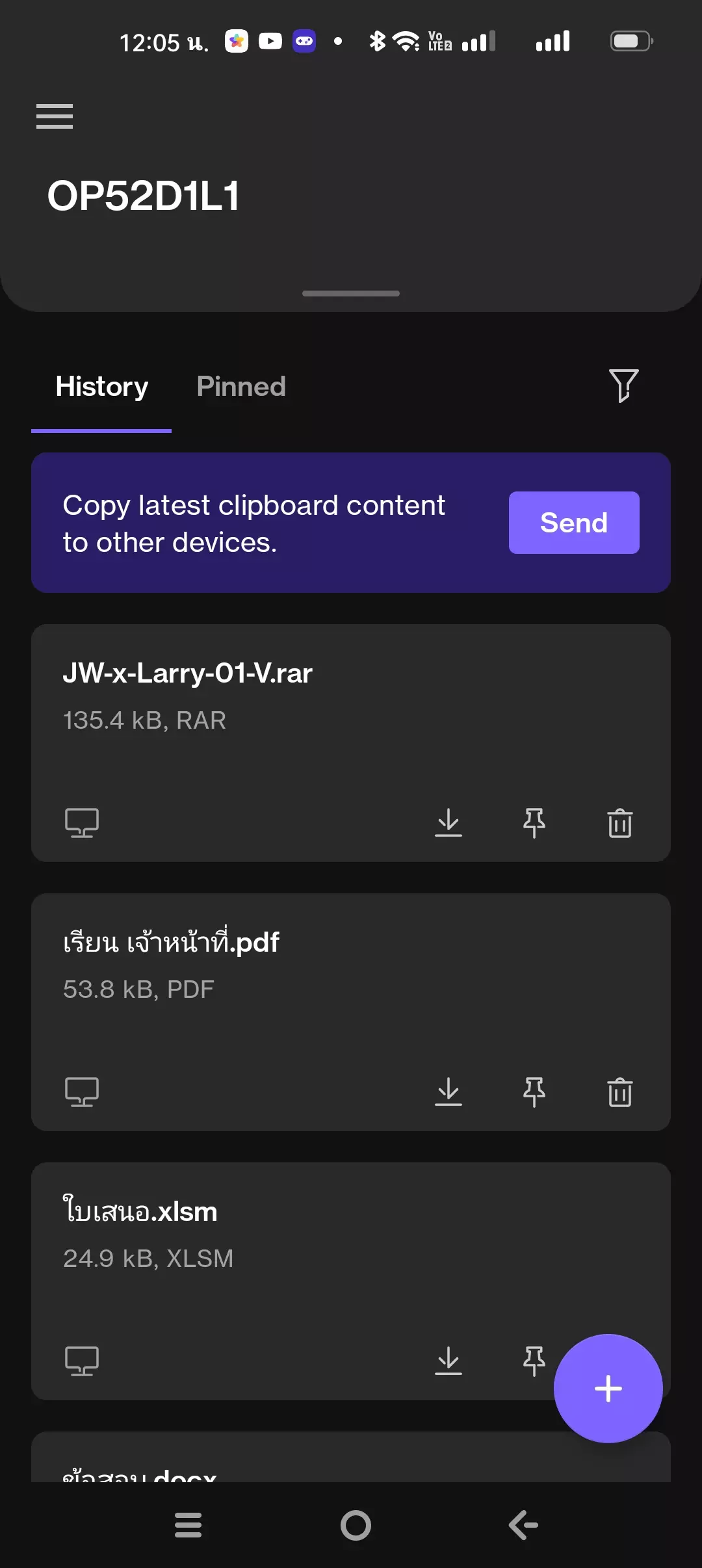Pin the ใบเสนอ.xlsm item

(x=534, y=1361)
